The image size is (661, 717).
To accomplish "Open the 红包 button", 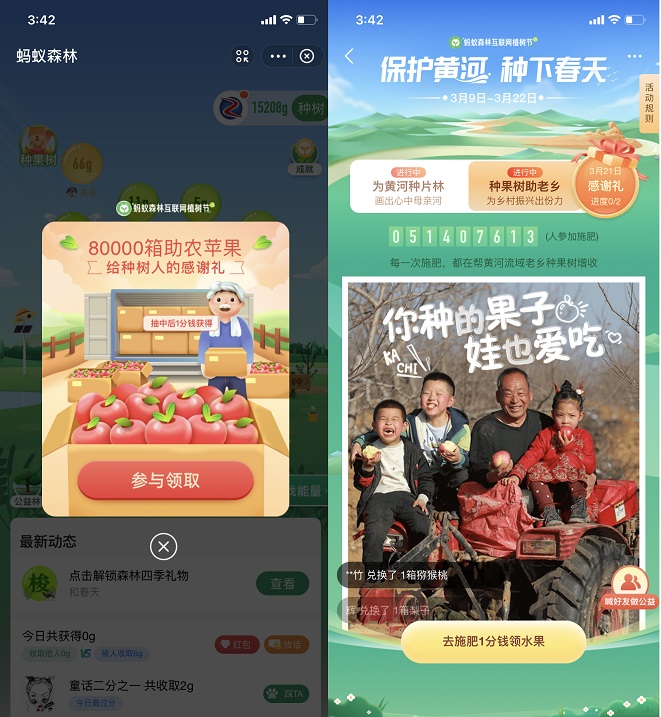I will [236, 645].
